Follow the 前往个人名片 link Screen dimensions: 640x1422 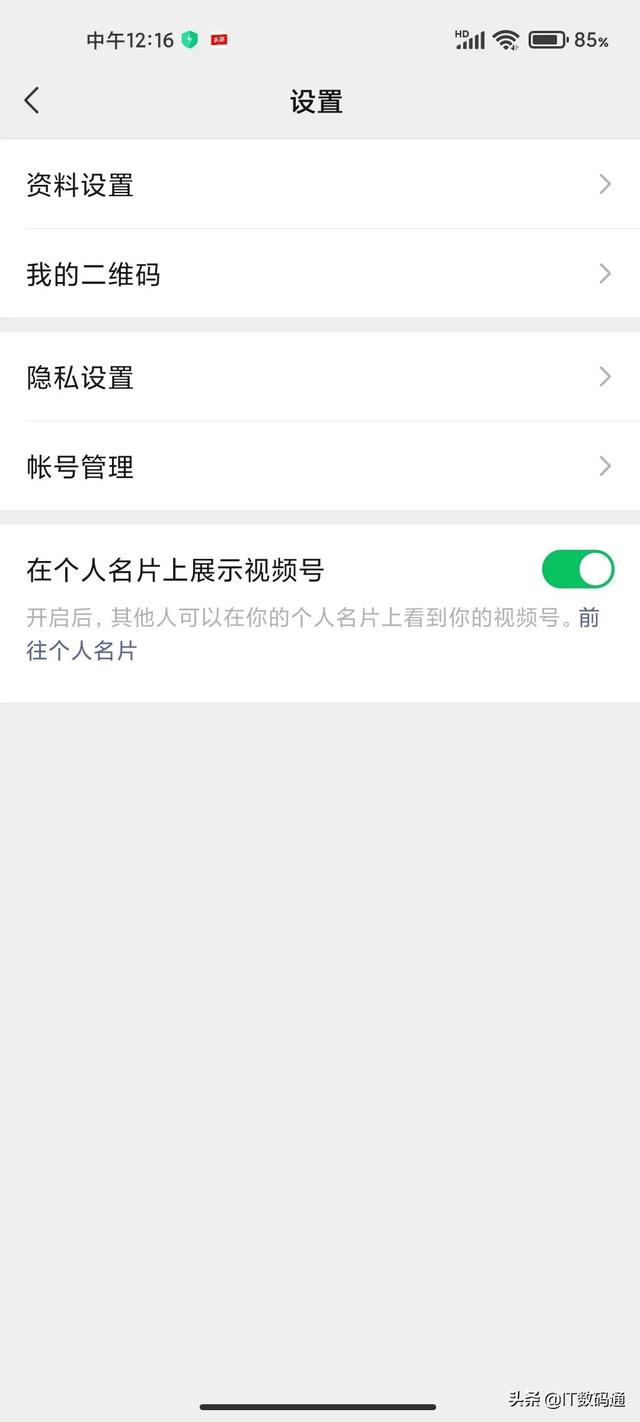click(82, 651)
